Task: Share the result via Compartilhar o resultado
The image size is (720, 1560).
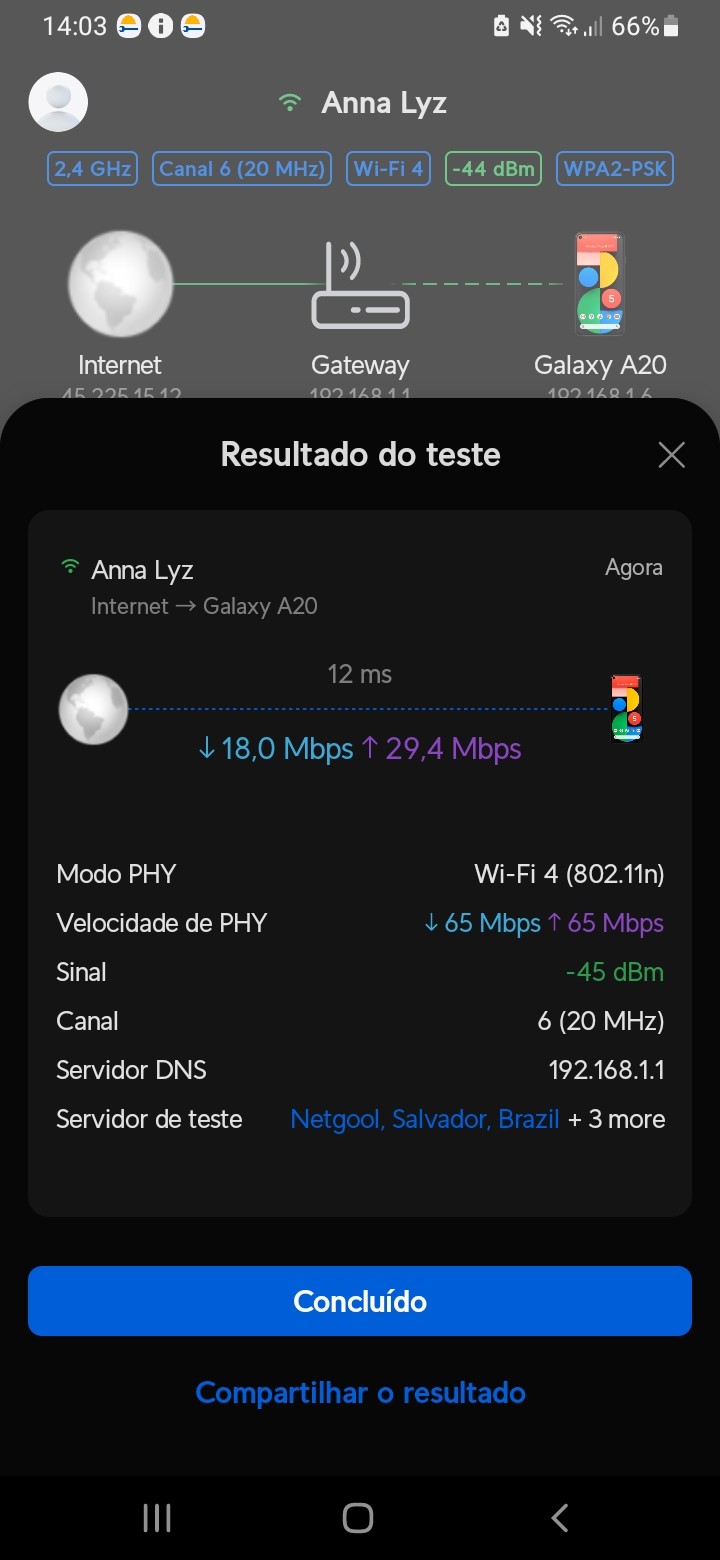Action: 360,1393
